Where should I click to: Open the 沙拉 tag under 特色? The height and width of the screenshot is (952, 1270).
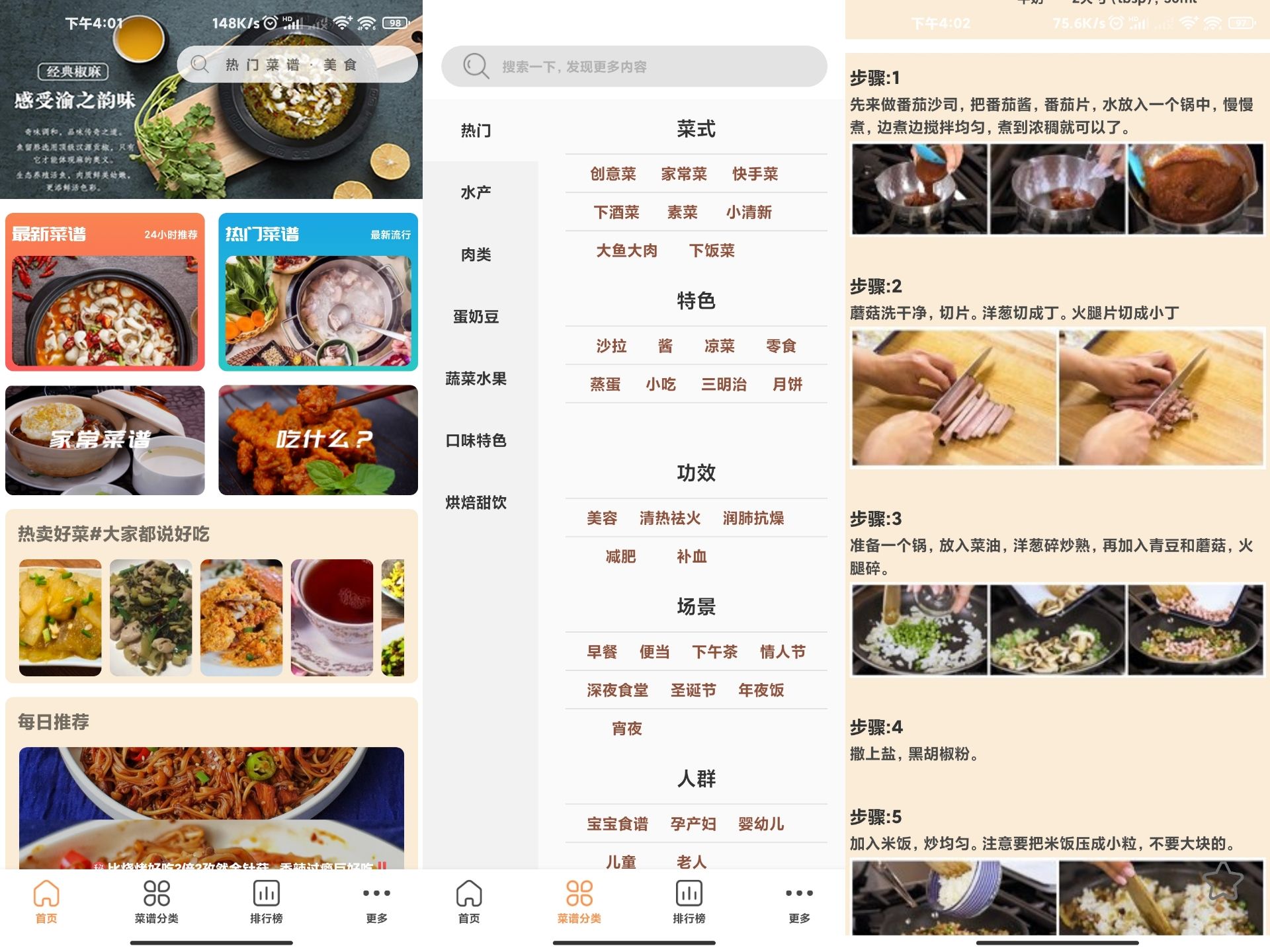[611, 346]
